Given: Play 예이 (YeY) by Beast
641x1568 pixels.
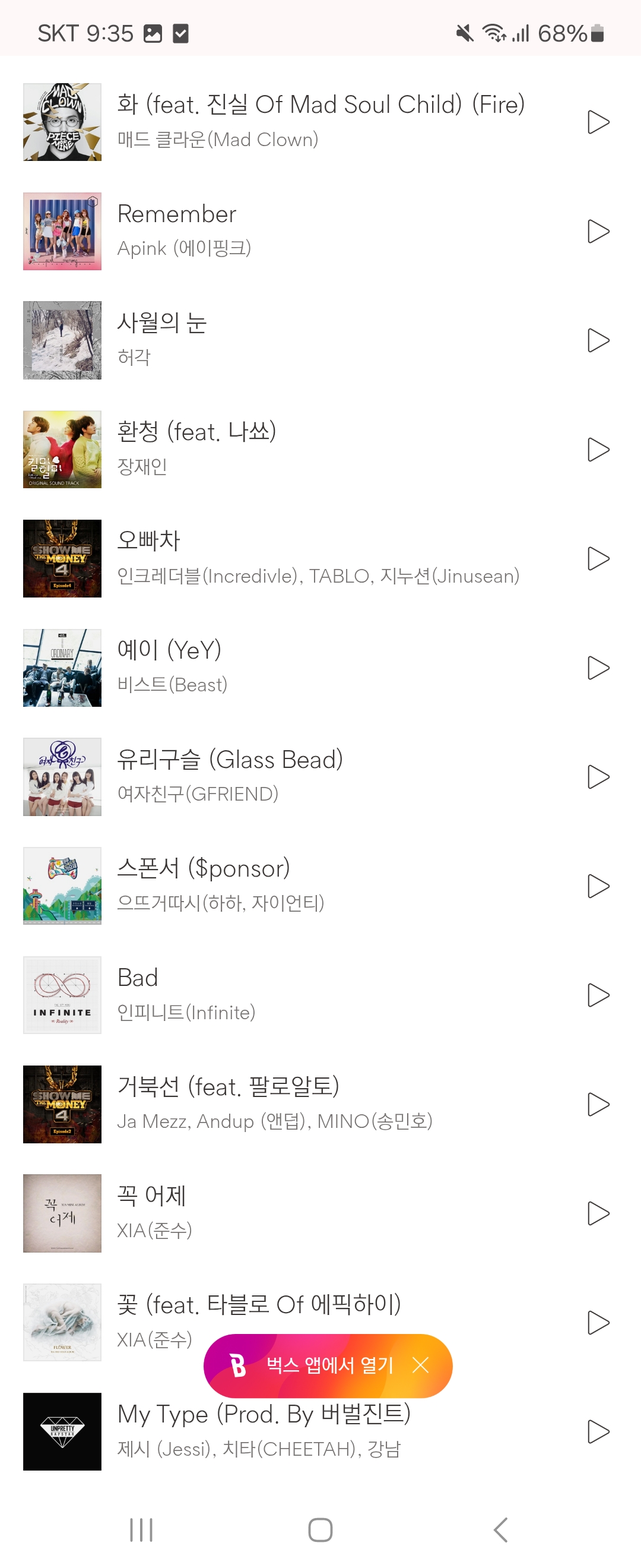Looking at the screenshot, I should (x=599, y=666).
